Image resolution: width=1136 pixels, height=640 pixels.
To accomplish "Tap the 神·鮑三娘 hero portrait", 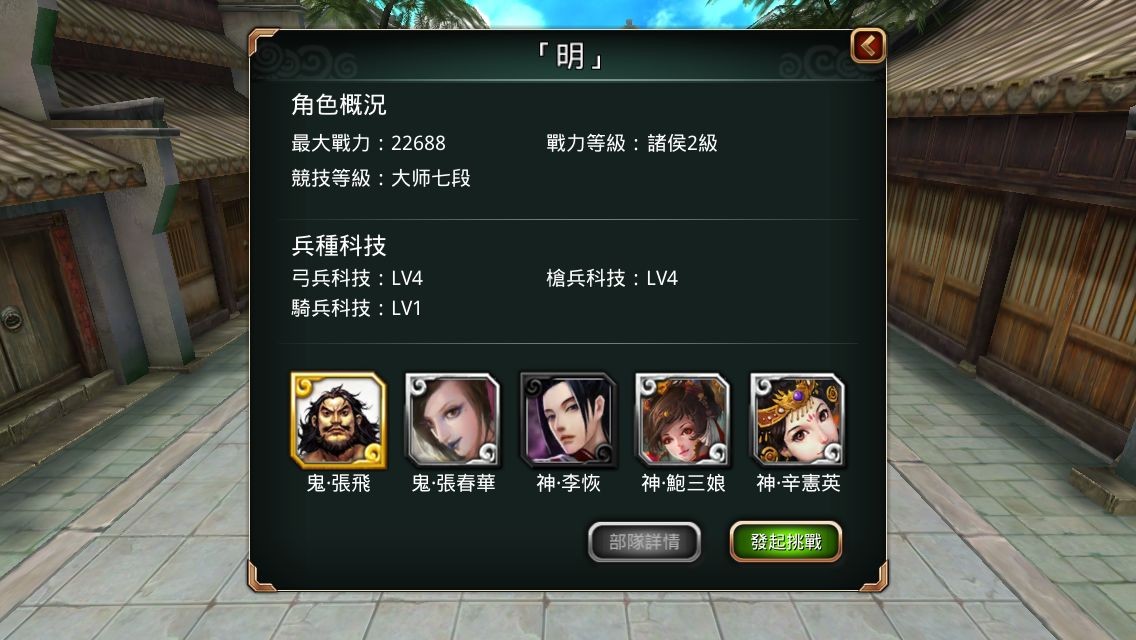I will [683, 421].
